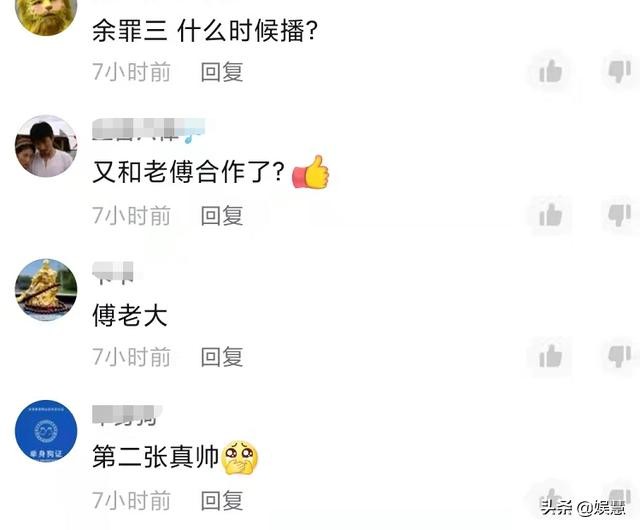This screenshot has height=530, width=640.
Task: Like the comment "又和老傅合作了?"
Action: (x=550, y=215)
